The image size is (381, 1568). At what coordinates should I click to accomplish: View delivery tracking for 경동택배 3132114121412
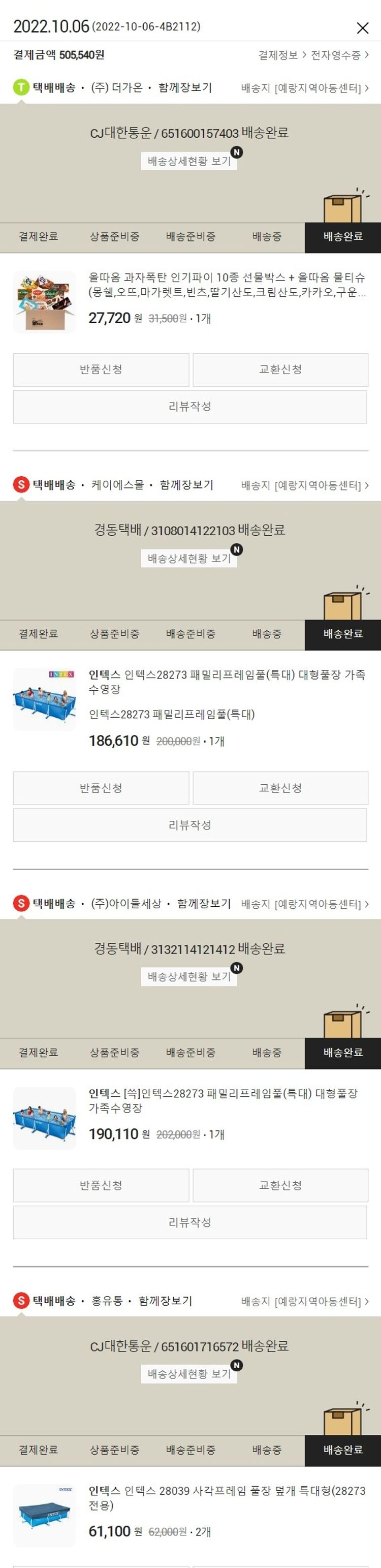188,976
